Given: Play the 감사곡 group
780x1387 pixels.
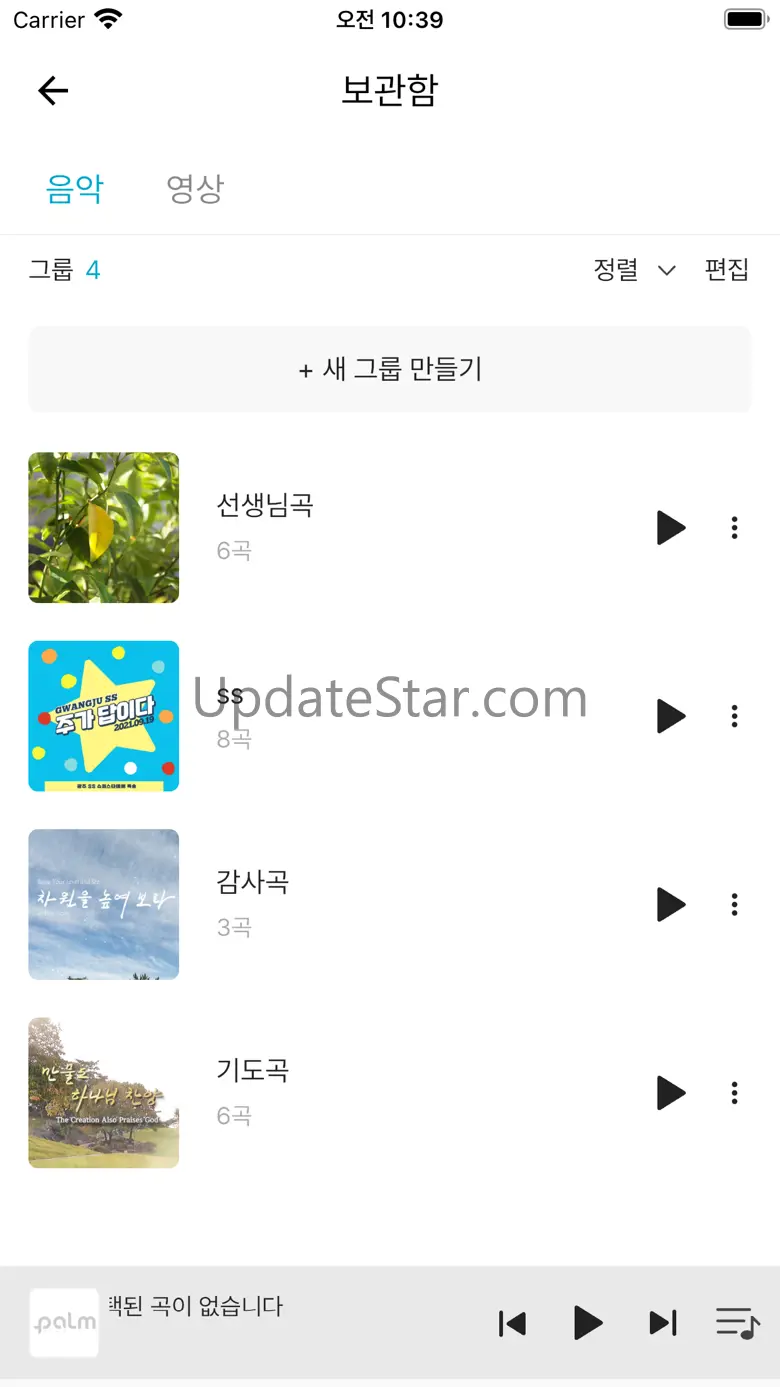Looking at the screenshot, I should coord(671,904).
